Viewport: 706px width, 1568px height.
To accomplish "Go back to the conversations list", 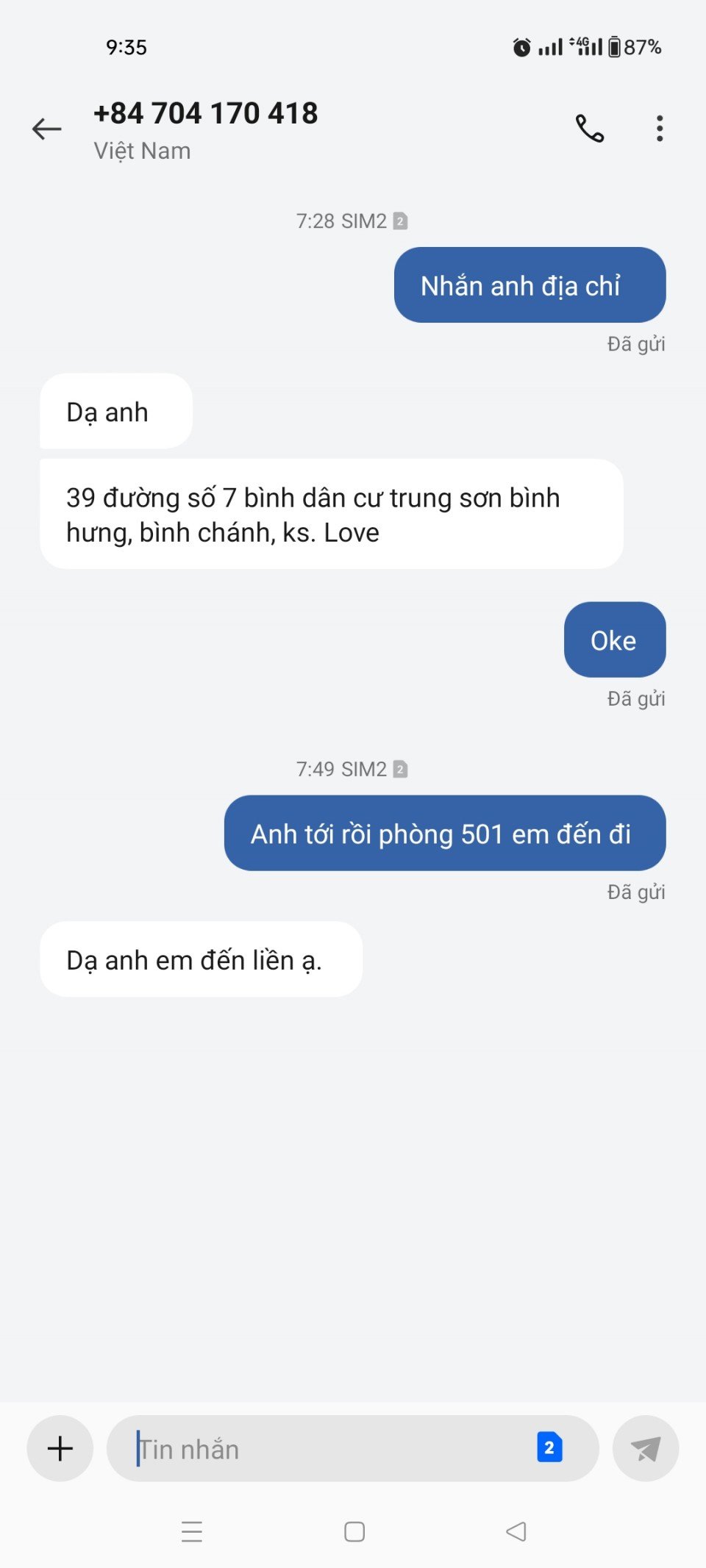I will (46, 129).
